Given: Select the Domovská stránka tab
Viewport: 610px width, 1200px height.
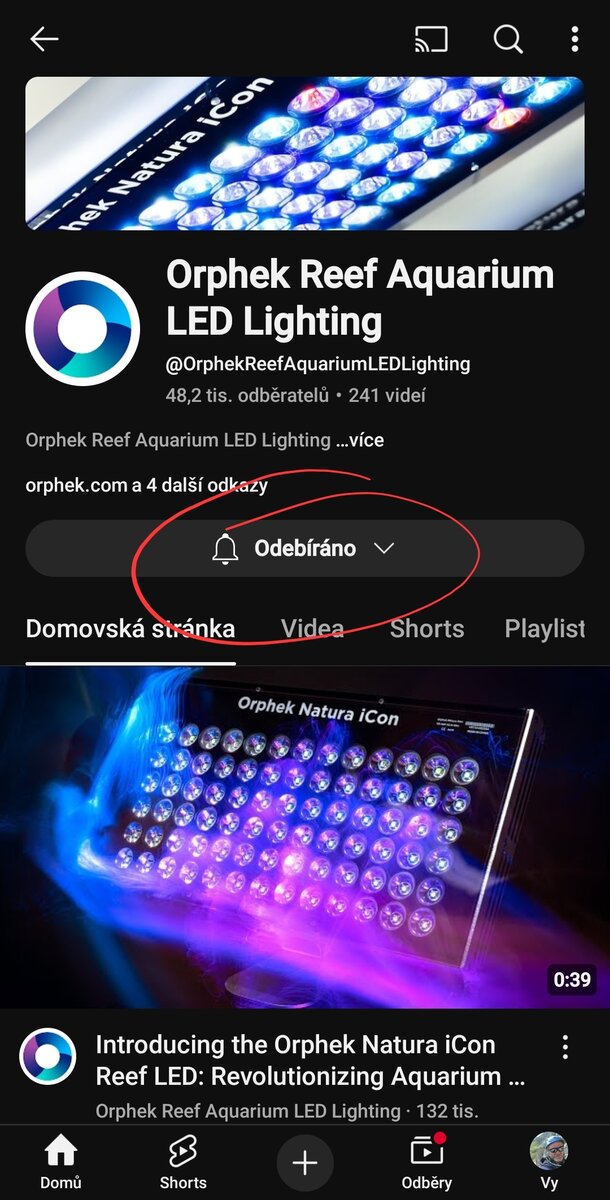Looking at the screenshot, I should click(x=130, y=629).
